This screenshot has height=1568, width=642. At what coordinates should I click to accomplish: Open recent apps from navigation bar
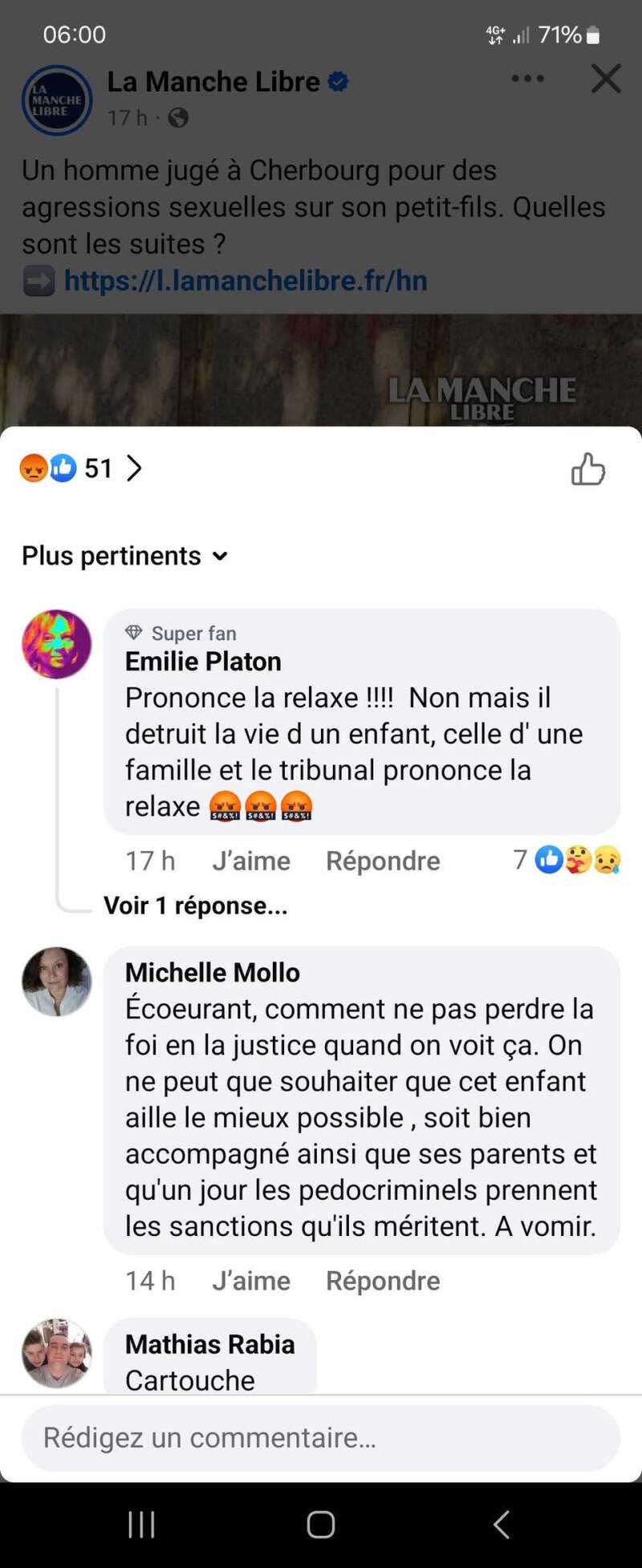pyautogui.click(x=141, y=1524)
